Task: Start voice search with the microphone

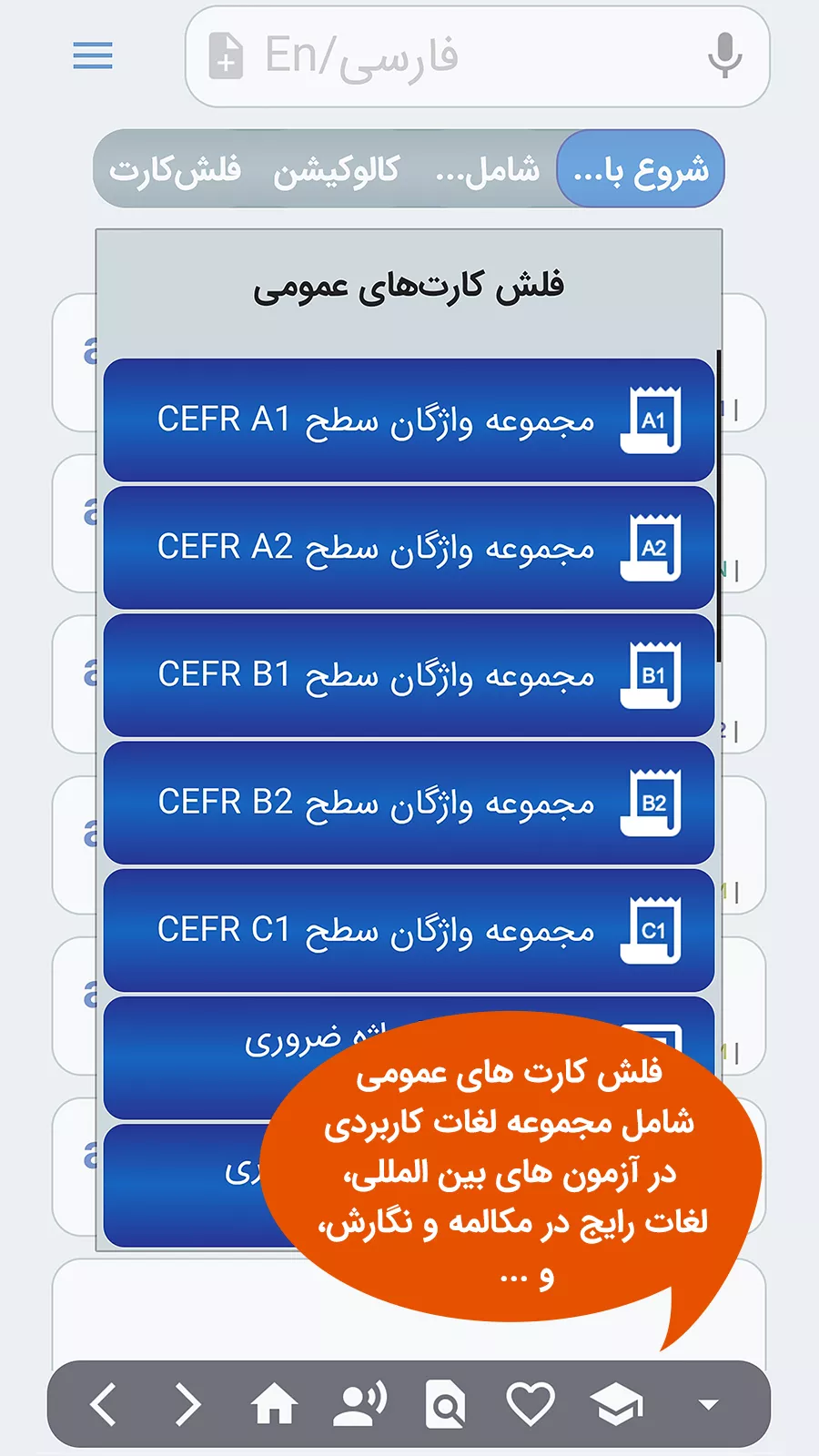Action: [724, 56]
